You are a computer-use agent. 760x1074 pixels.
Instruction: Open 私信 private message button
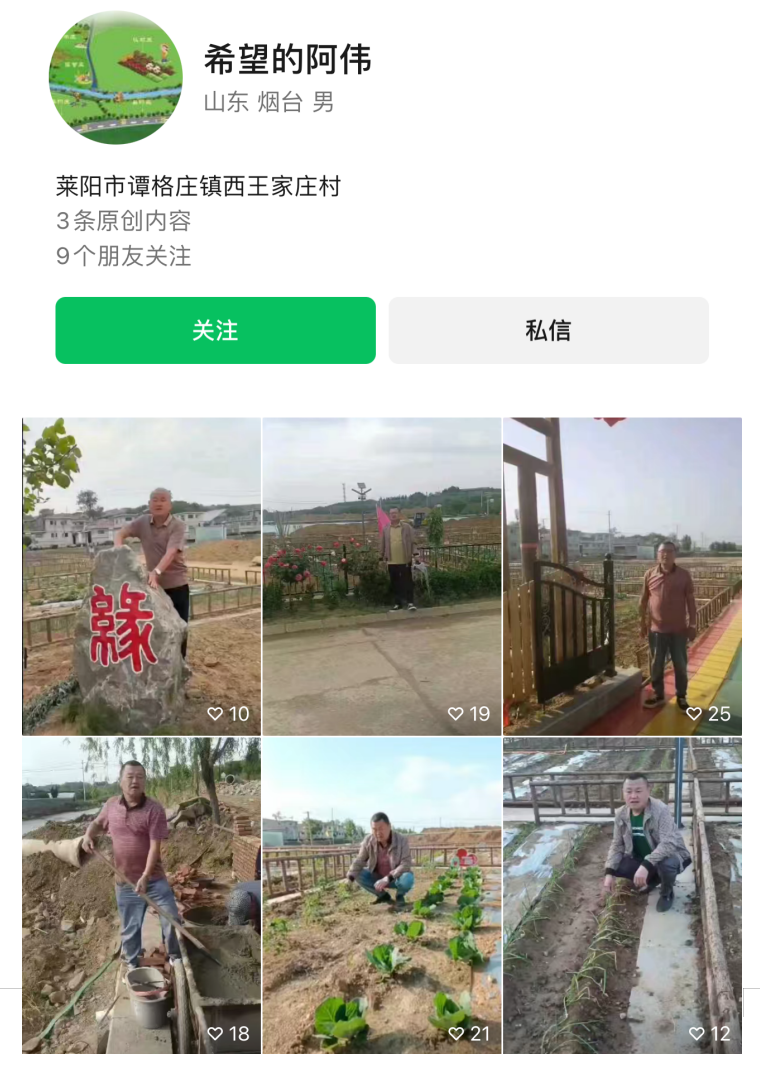click(548, 330)
